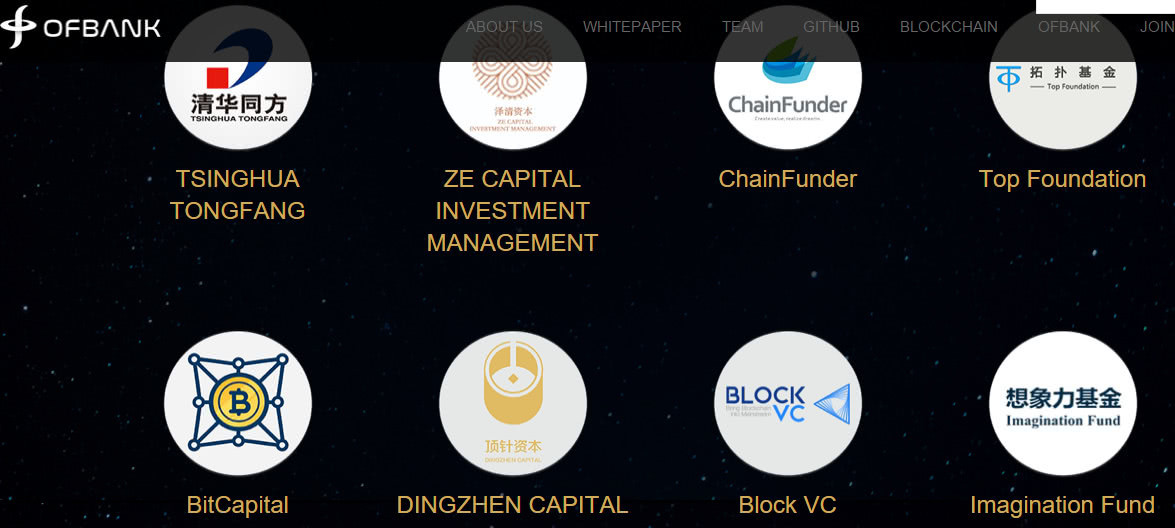Visit the GITHUB link
The height and width of the screenshot is (528, 1175).
click(831, 27)
